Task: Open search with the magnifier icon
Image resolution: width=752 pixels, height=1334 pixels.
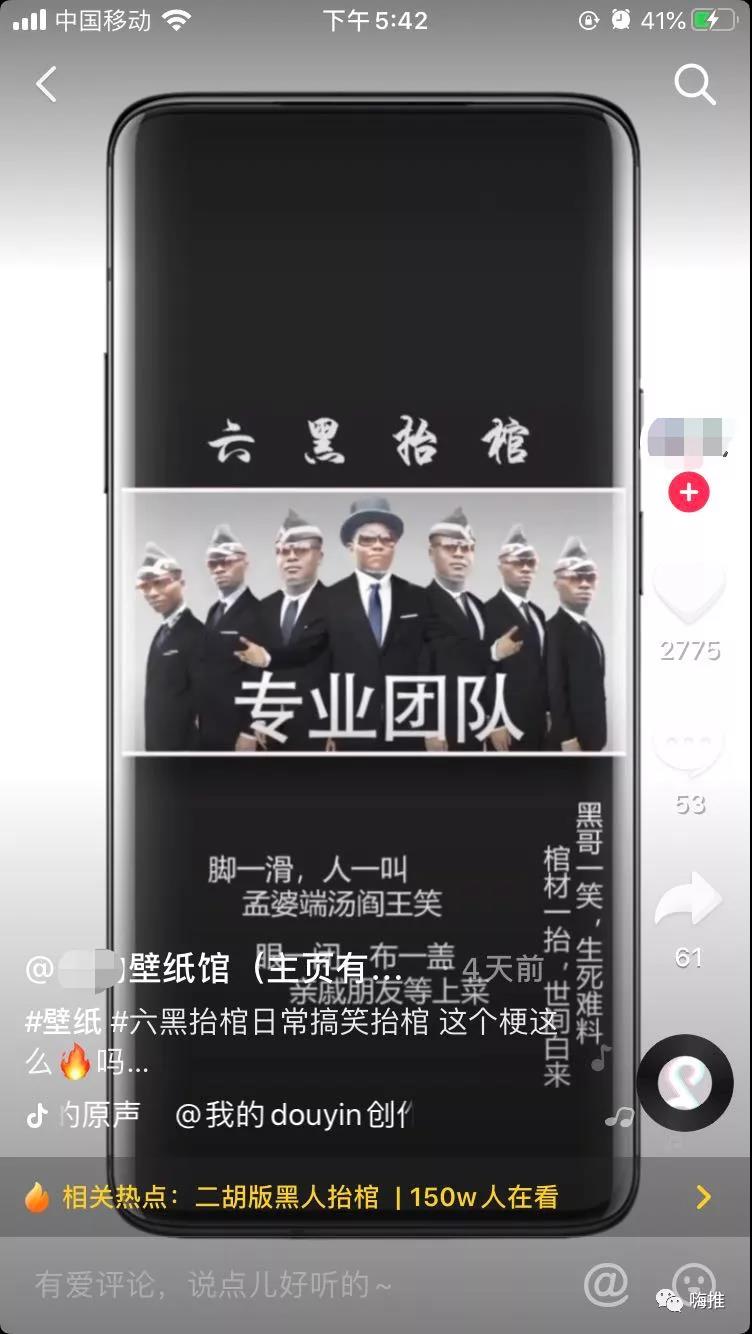Action: coord(694,85)
